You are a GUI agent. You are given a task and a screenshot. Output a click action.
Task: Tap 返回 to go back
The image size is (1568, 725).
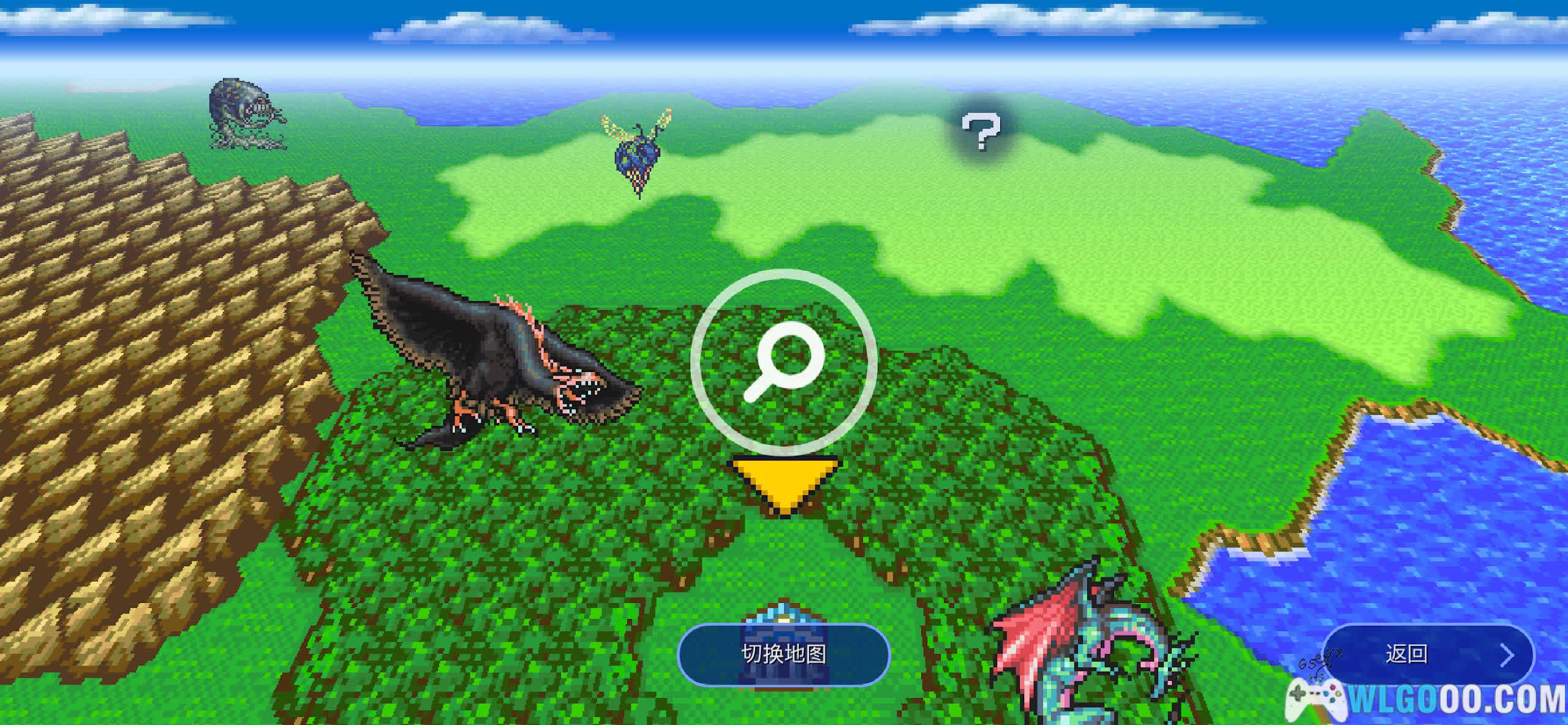coord(1428,654)
